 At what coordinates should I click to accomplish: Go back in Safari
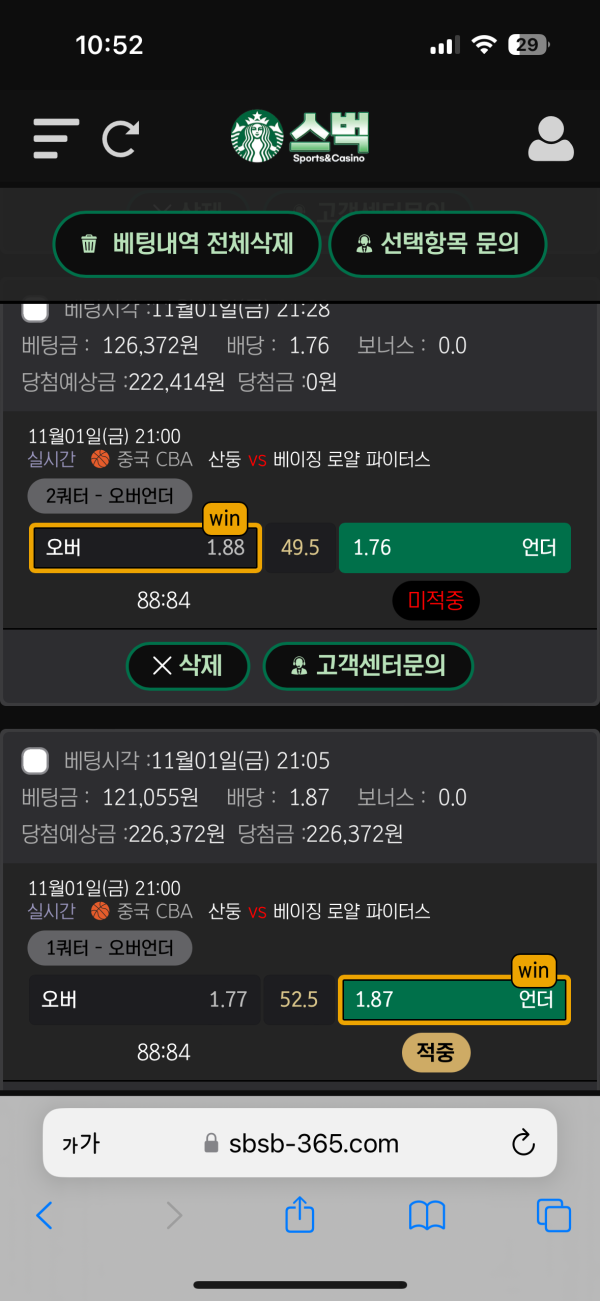44,1215
